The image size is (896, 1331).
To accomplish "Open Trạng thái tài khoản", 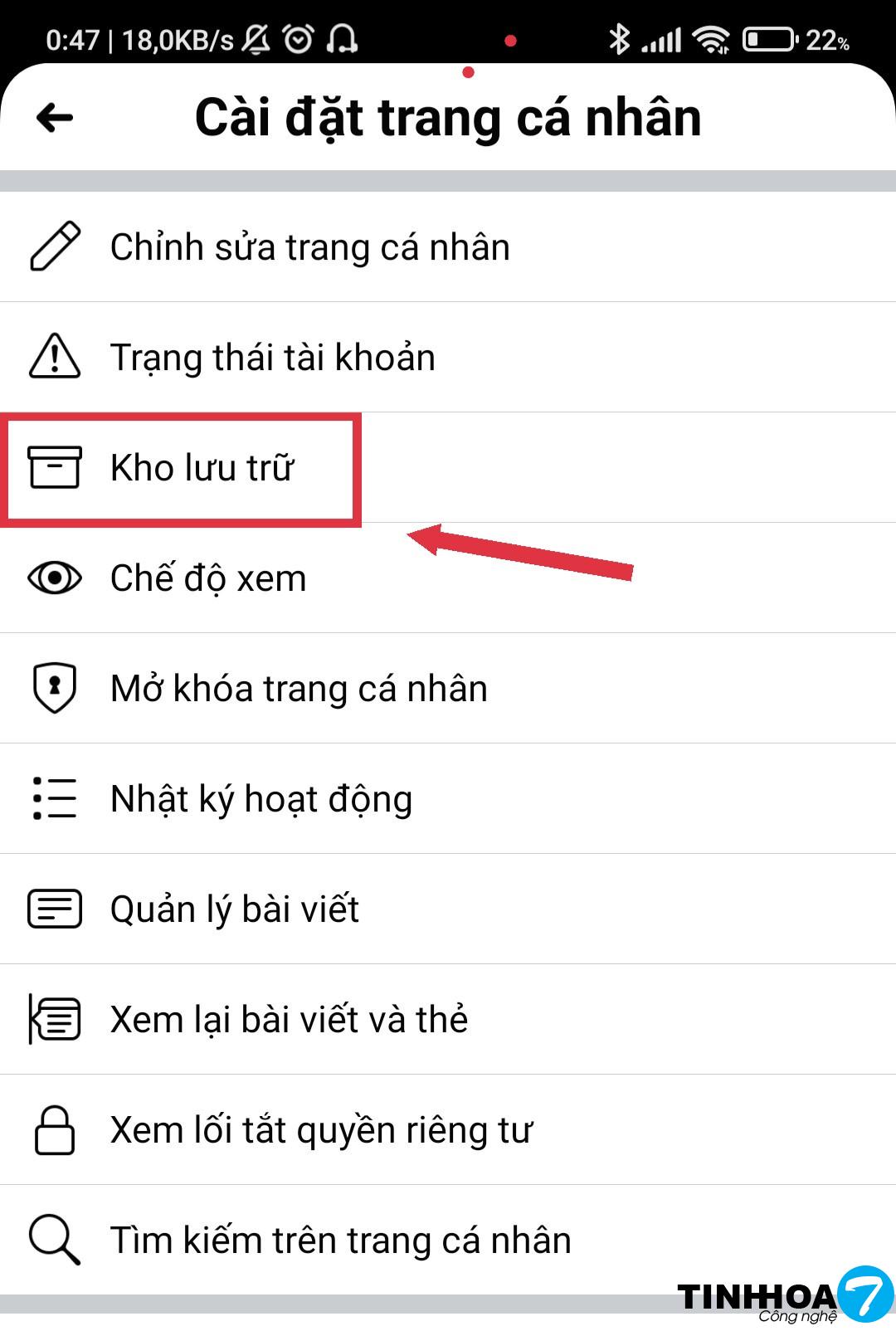I will click(x=272, y=358).
